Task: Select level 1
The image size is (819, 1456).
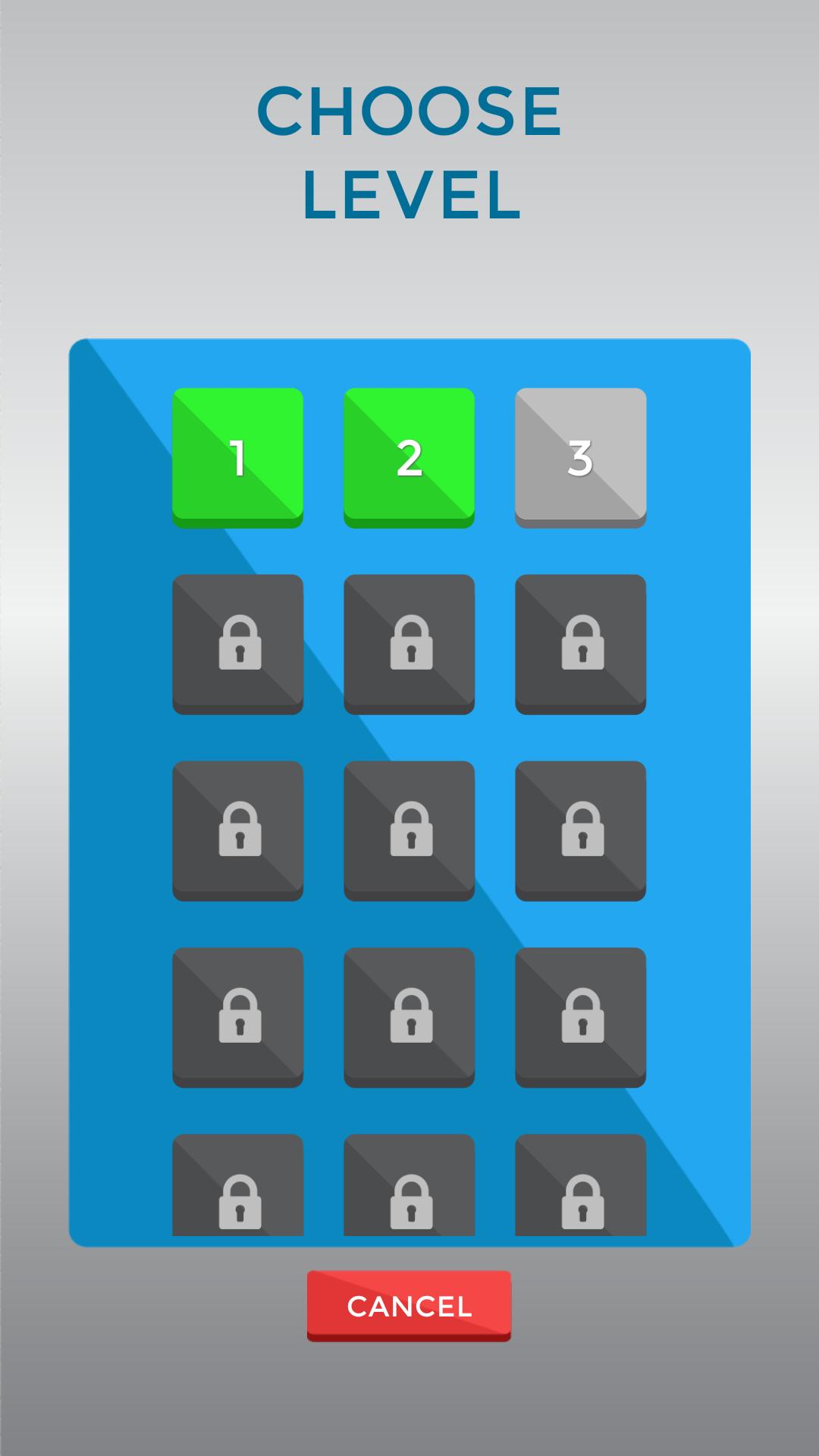Action: 237,457
